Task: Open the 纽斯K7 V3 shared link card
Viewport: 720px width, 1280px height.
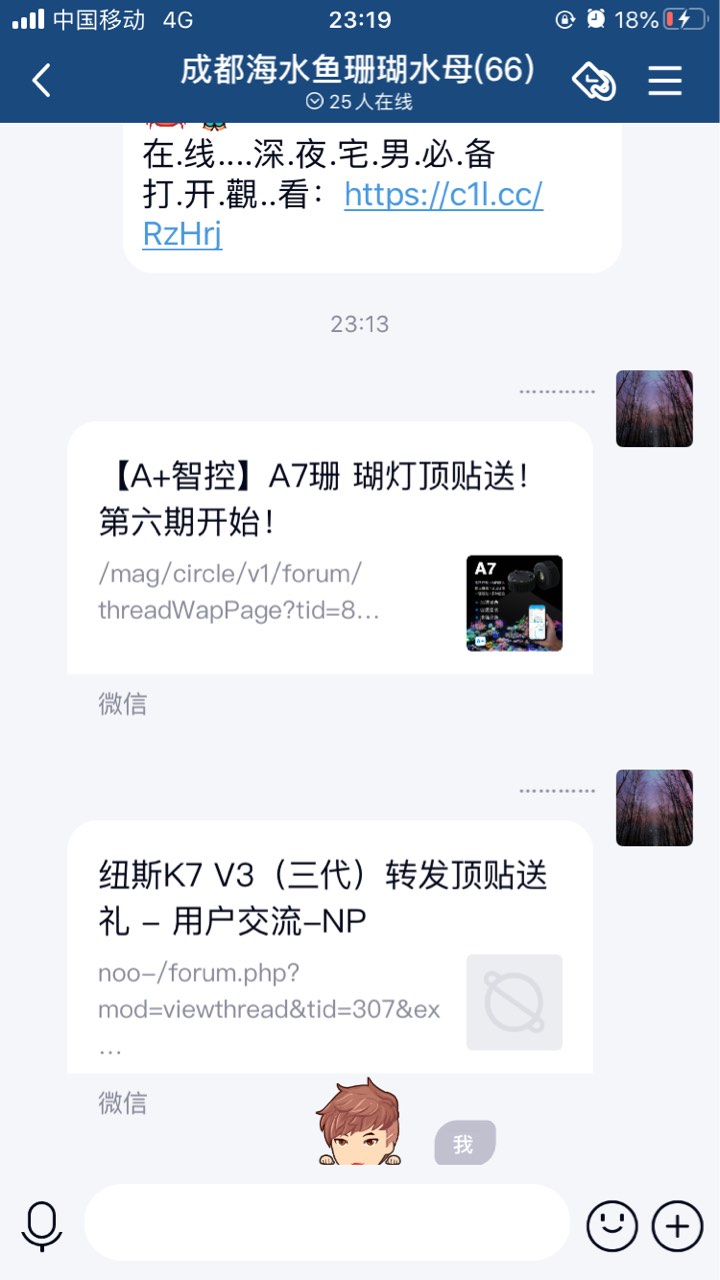Action: pyautogui.click(x=330, y=947)
